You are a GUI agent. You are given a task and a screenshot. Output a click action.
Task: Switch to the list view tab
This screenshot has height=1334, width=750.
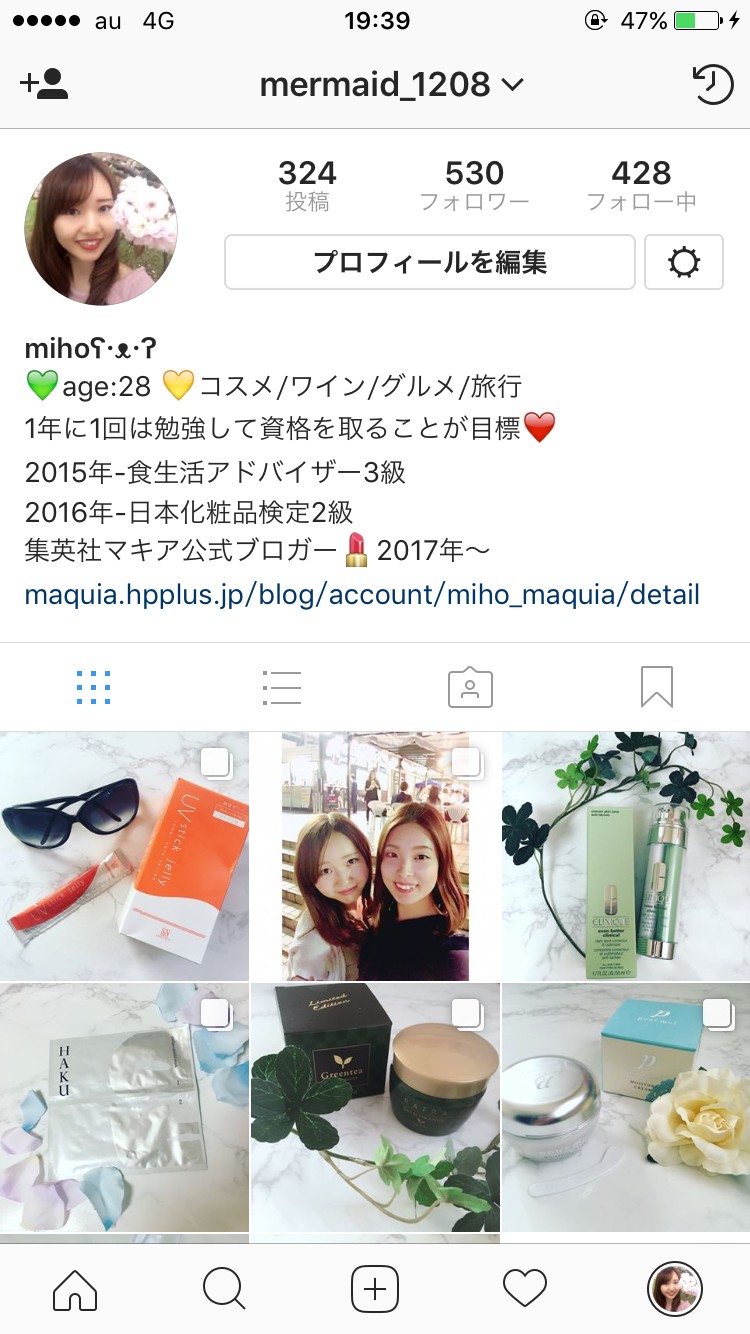coord(281,687)
